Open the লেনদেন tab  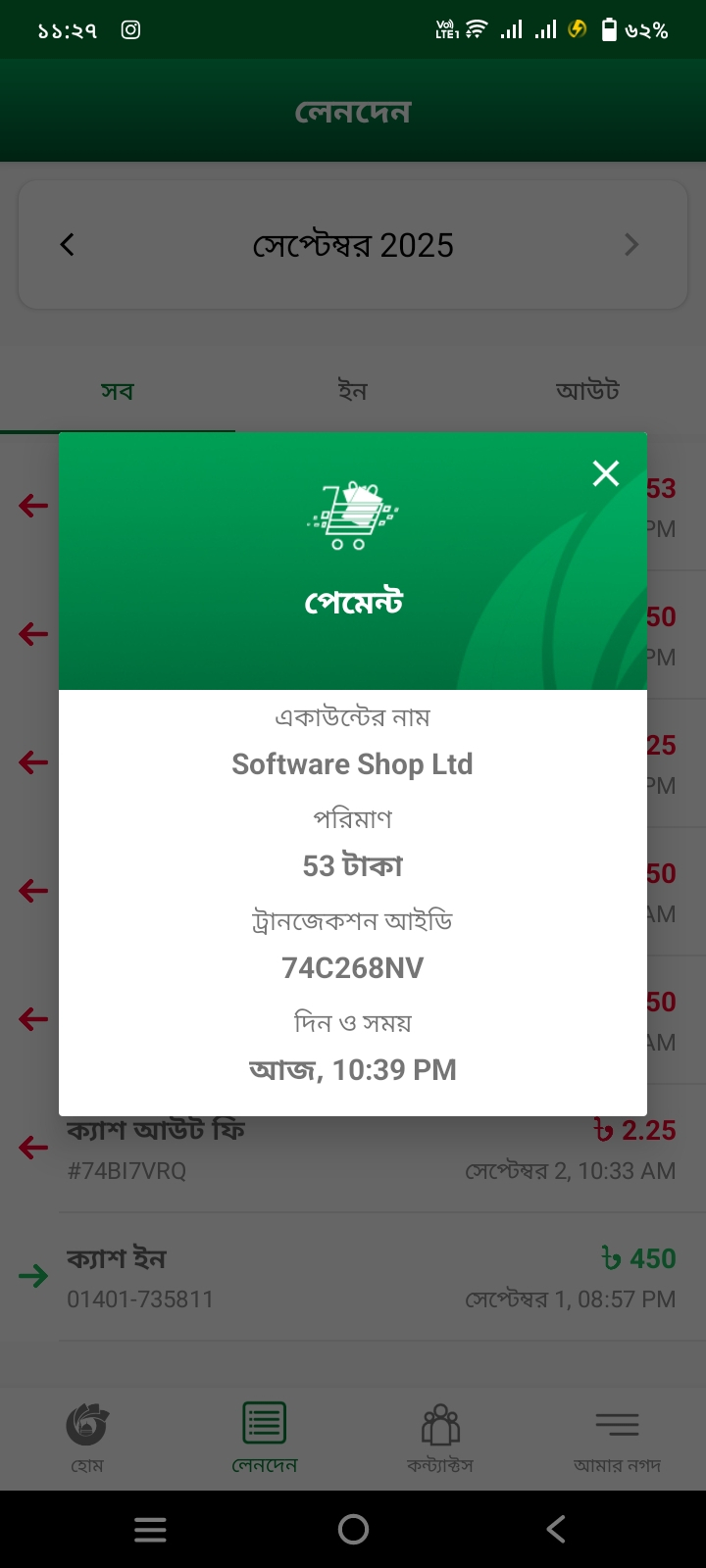(264, 1437)
